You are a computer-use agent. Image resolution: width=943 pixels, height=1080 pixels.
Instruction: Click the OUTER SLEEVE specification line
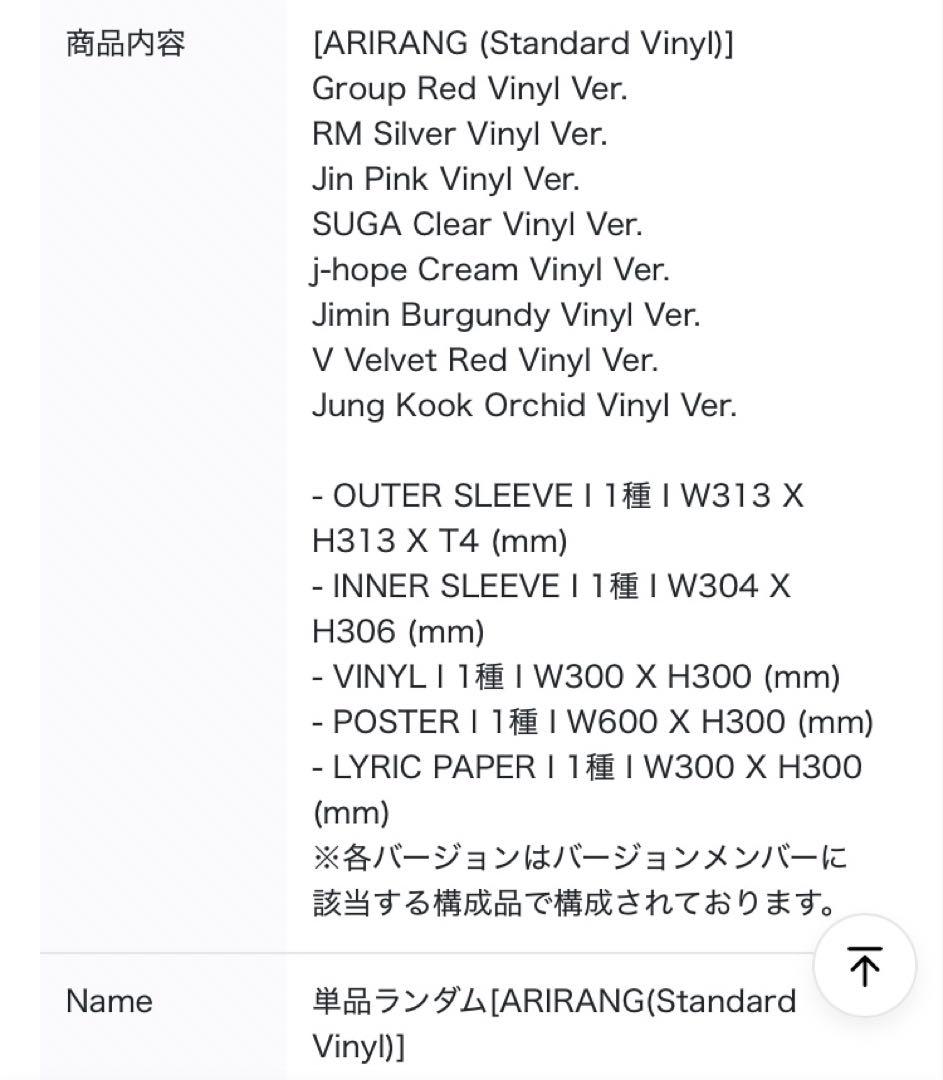555,495
